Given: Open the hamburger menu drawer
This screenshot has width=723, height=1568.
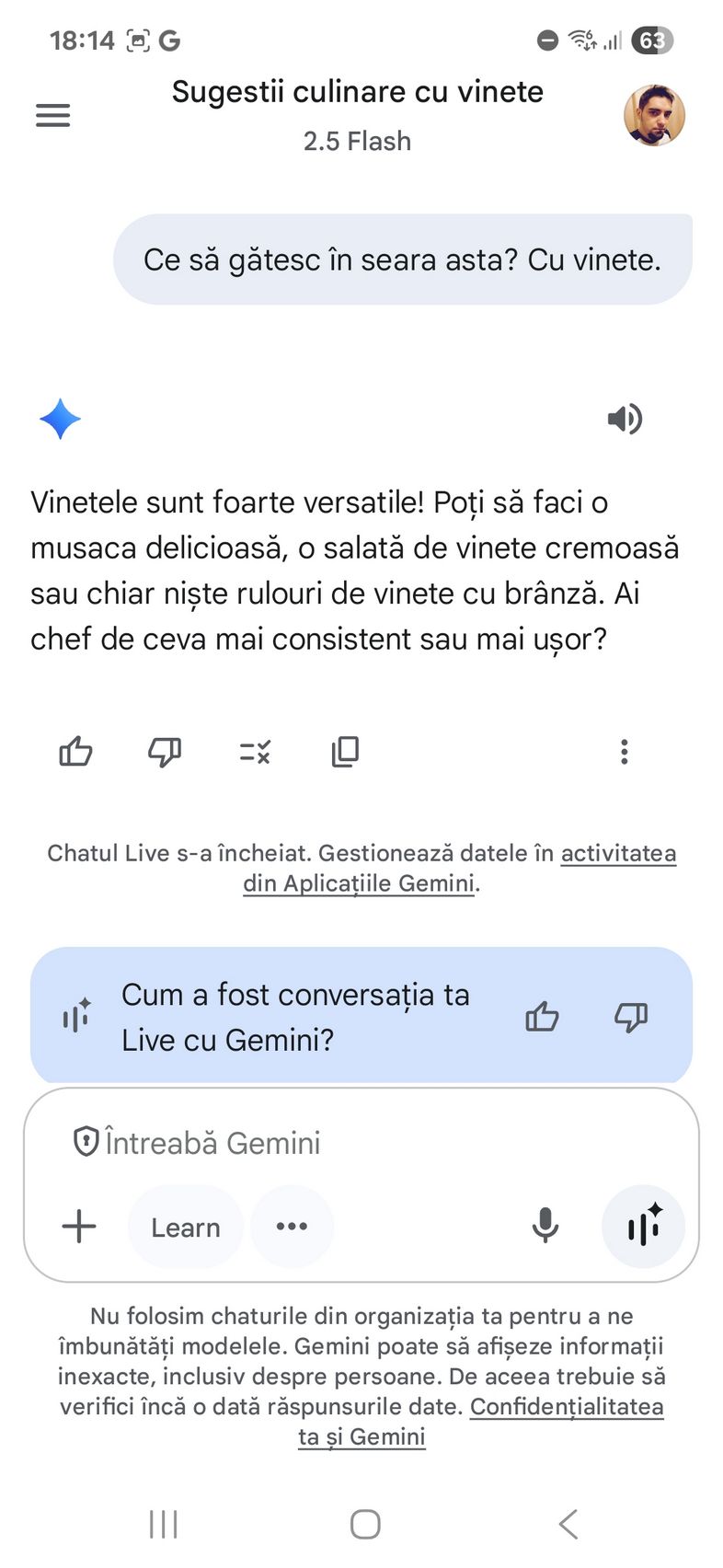Looking at the screenshot, I should click(52, 115).
